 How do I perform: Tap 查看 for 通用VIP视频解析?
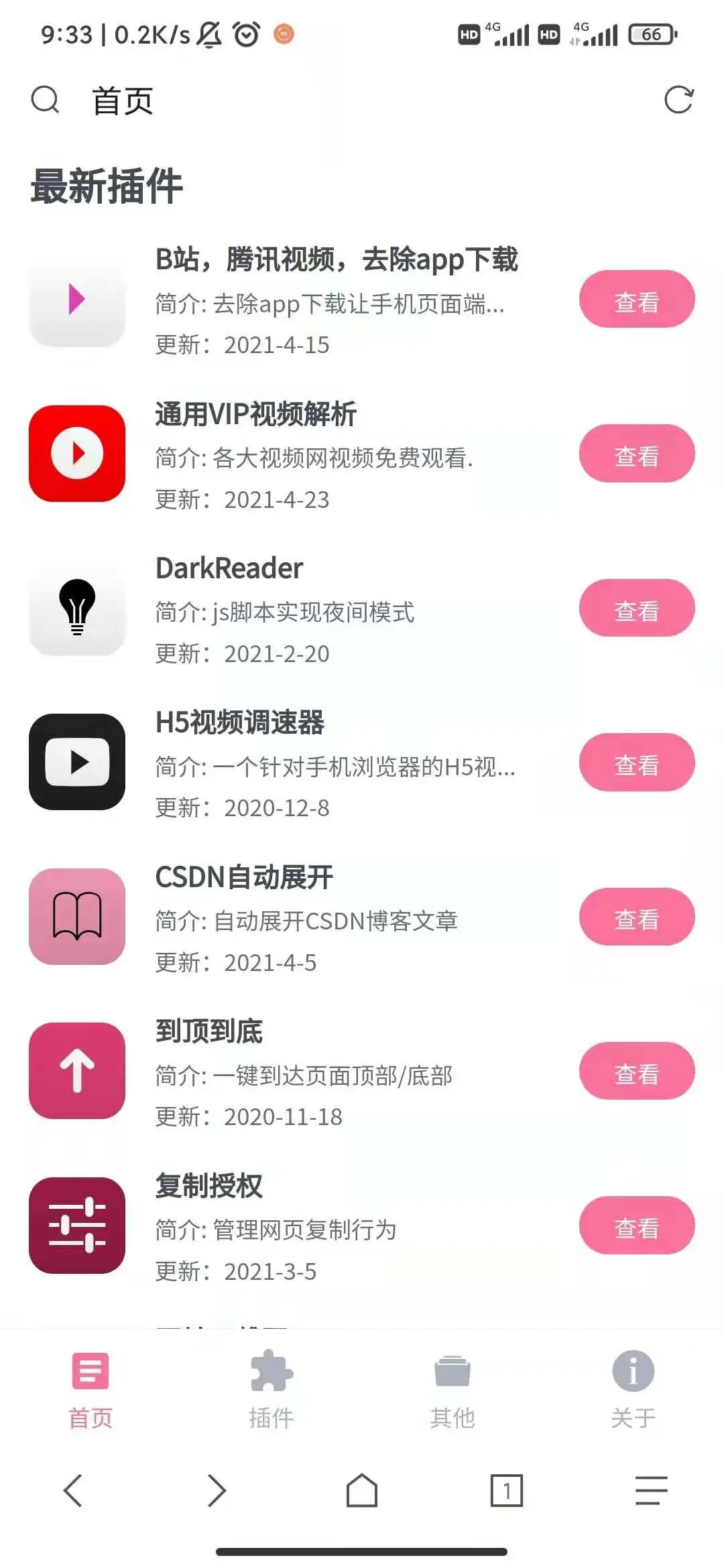637,453
